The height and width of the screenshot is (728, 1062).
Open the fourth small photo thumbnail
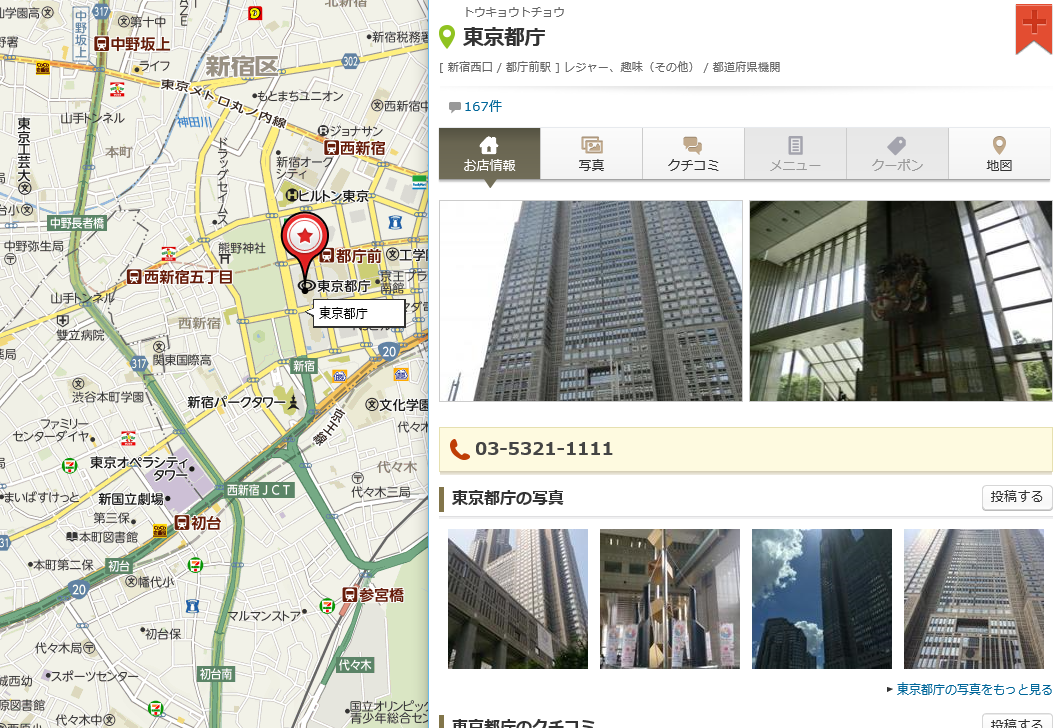pos(973,598)
